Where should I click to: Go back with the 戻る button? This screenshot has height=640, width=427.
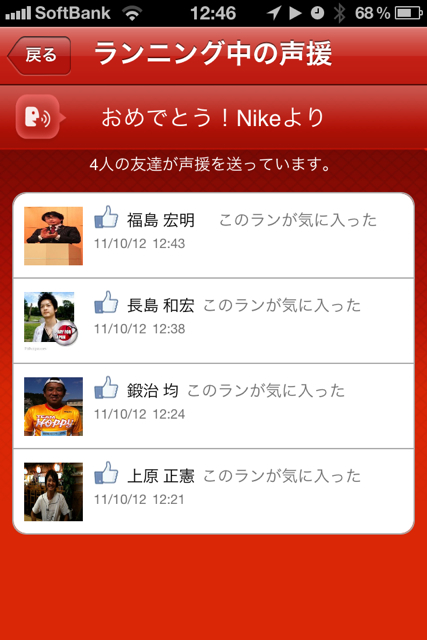click(40, 55)
